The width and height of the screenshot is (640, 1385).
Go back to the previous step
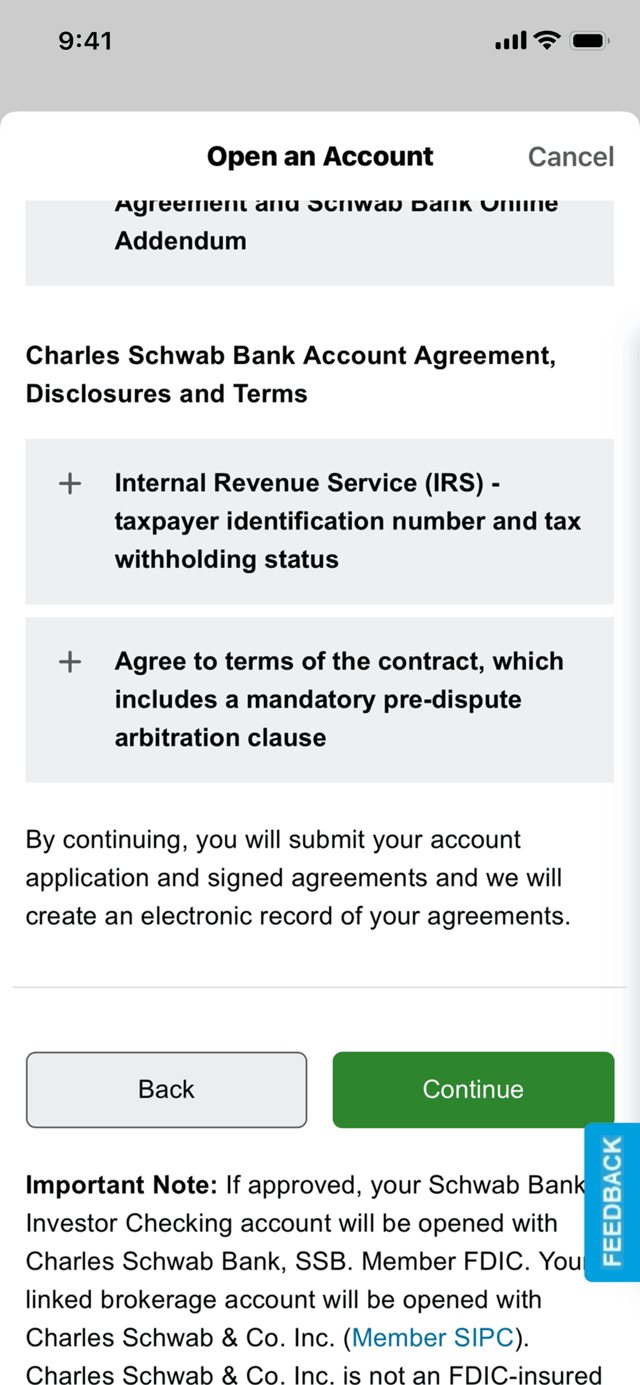click(x=166, y=1090)
